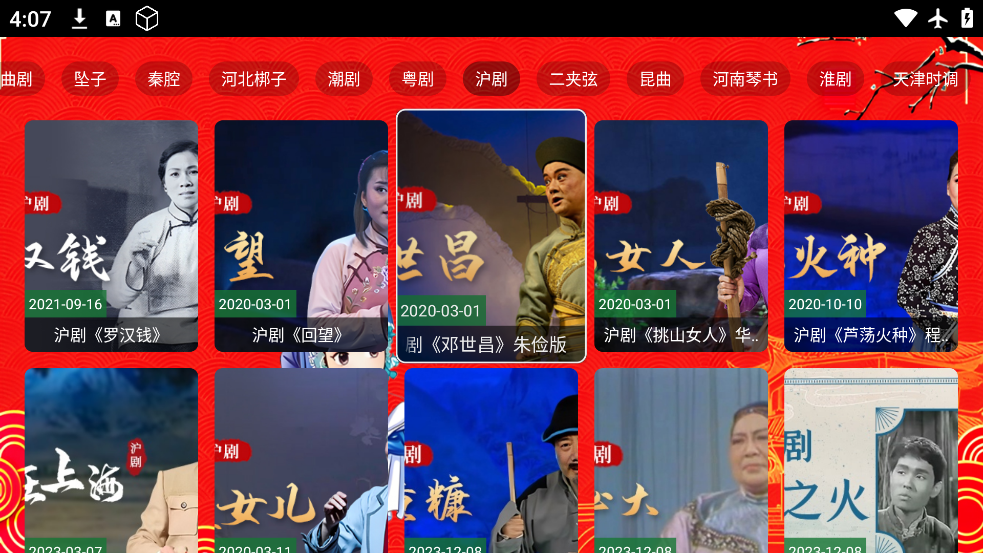Switch to the 秦腔 category
This screenshot has width=983, height=553.
pos(163,79)
